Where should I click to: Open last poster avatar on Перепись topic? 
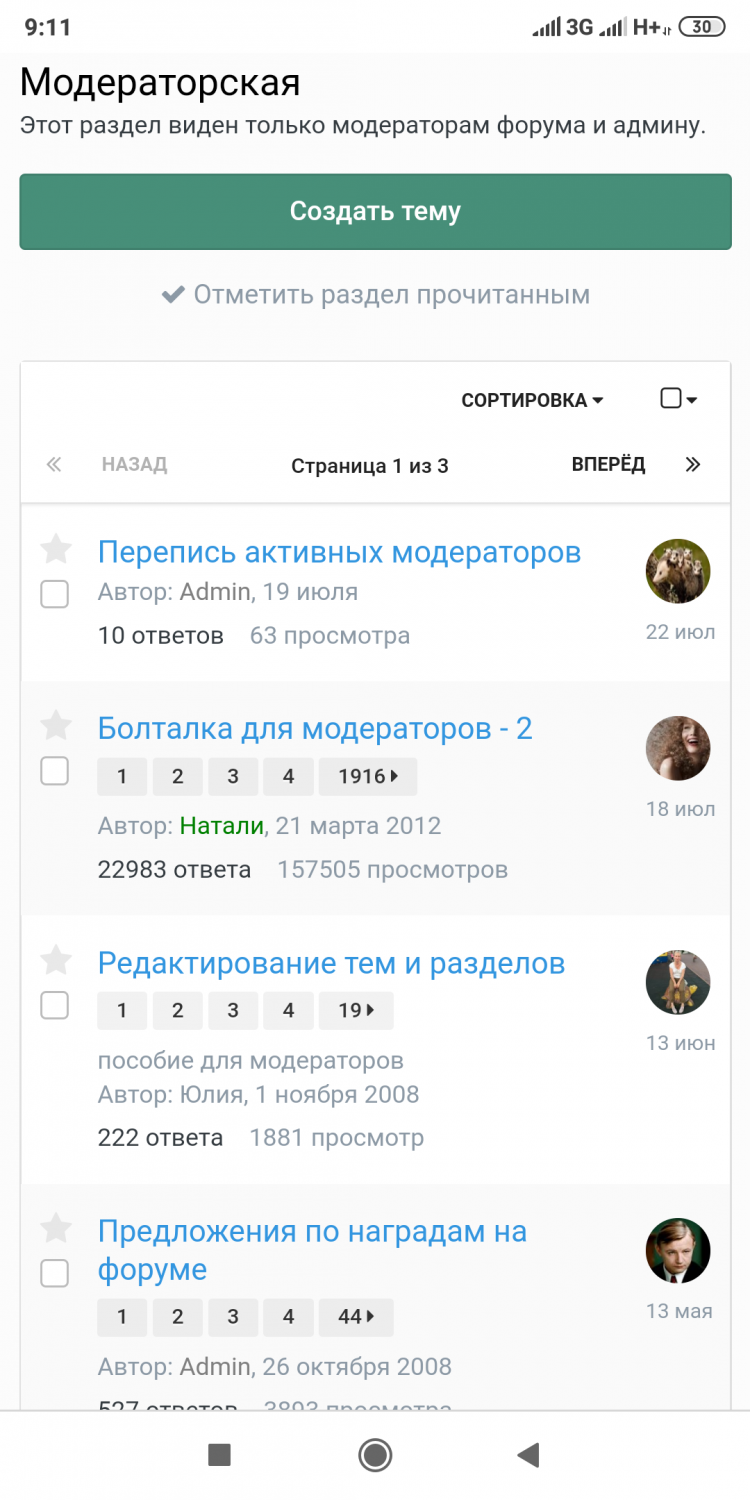pyautogui.click(x=678, y=571)
